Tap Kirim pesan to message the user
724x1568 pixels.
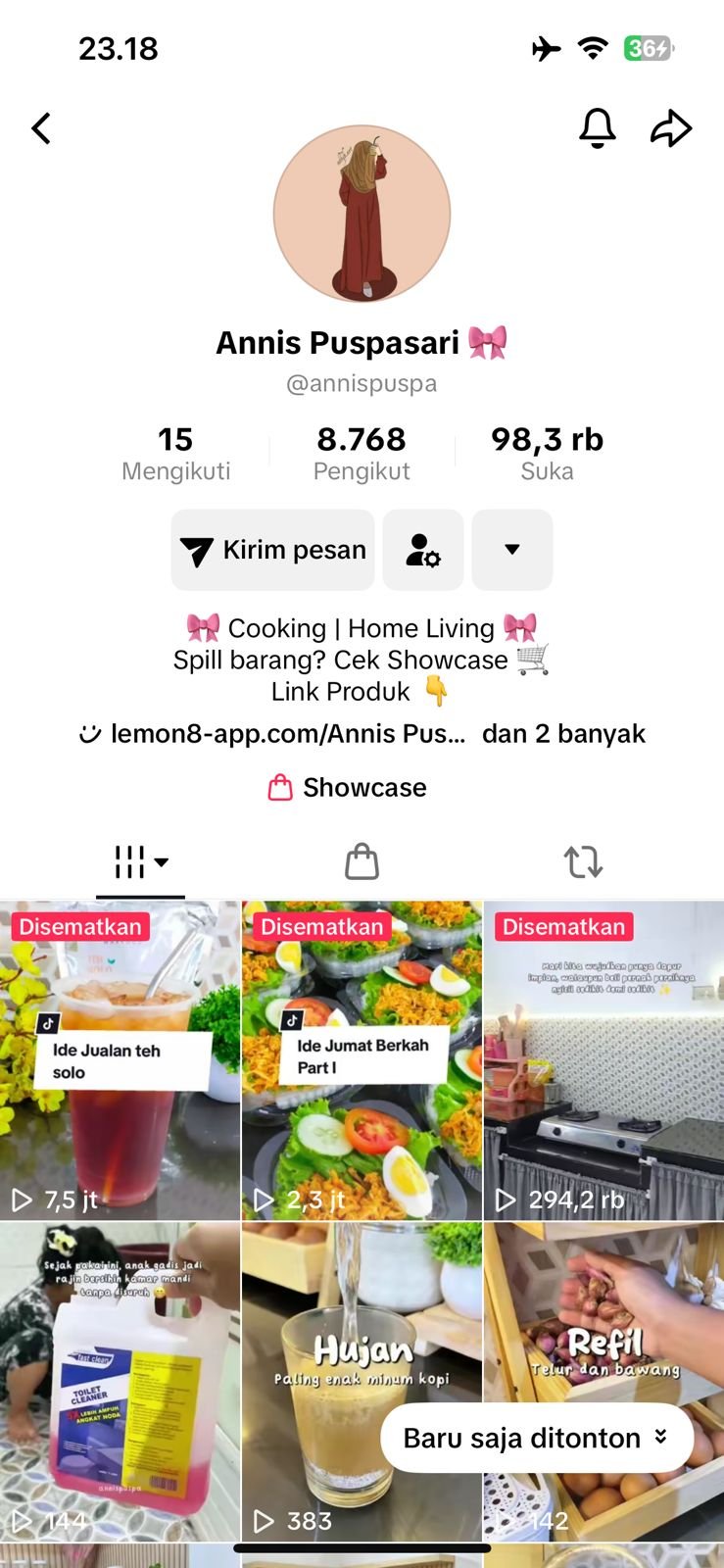pos(273,550)
